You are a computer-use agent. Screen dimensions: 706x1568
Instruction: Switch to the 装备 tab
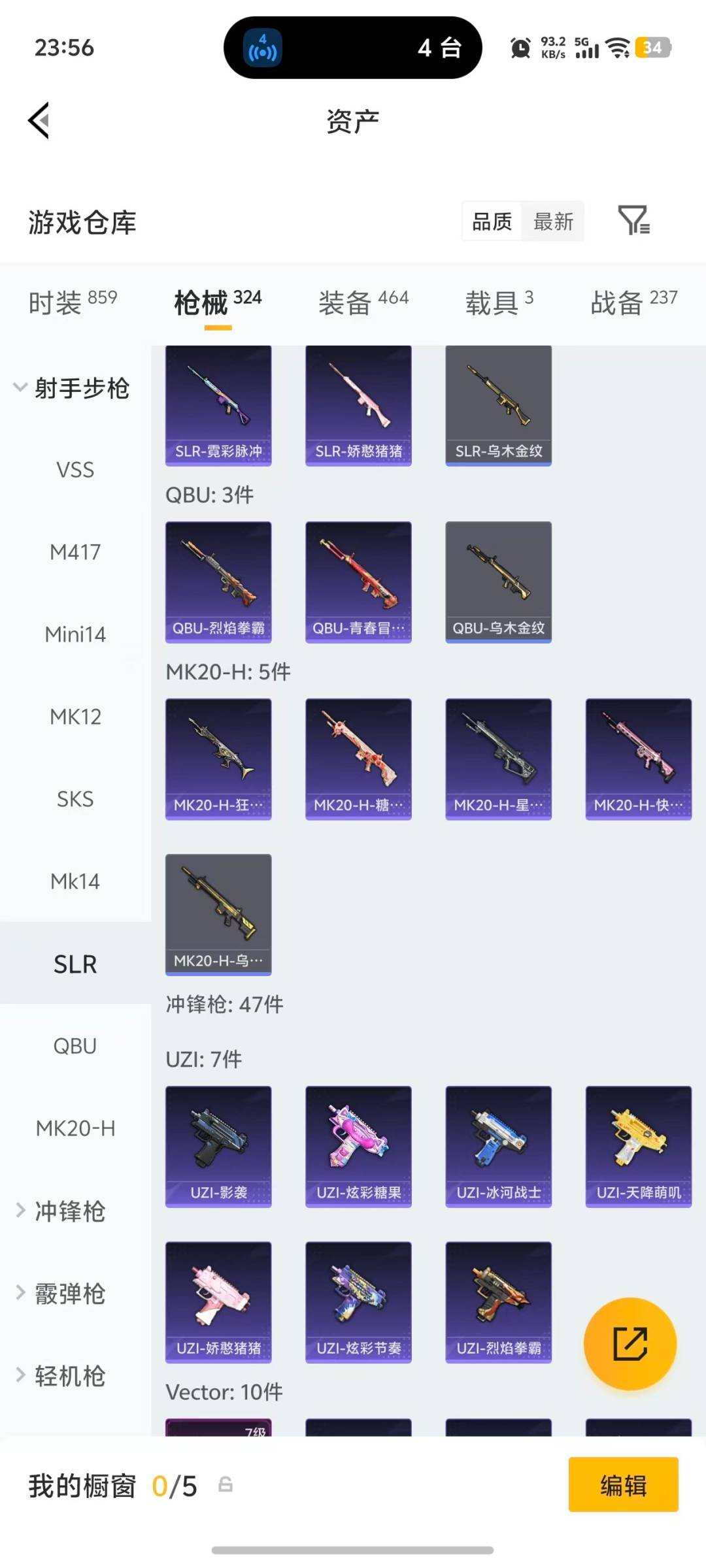(x=363, y=302)
